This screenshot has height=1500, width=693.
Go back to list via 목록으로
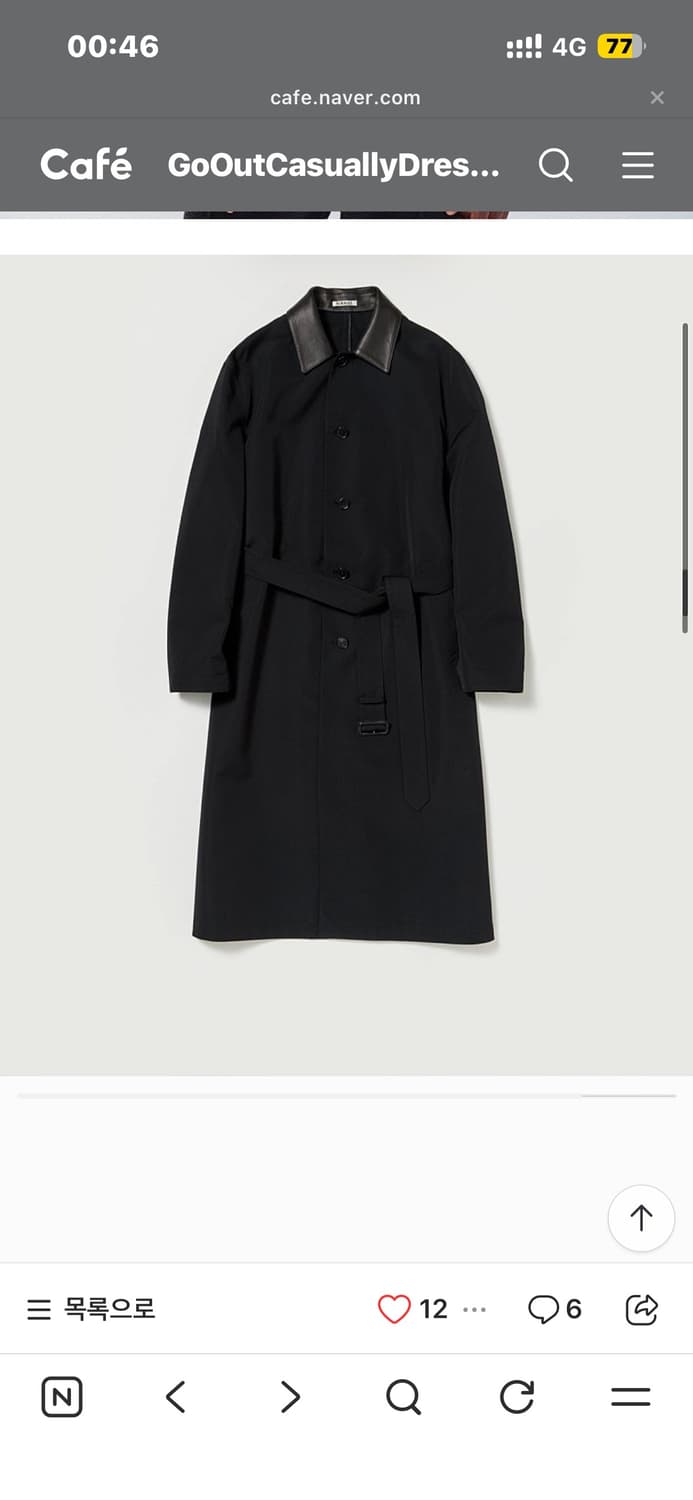(91, 1309)
